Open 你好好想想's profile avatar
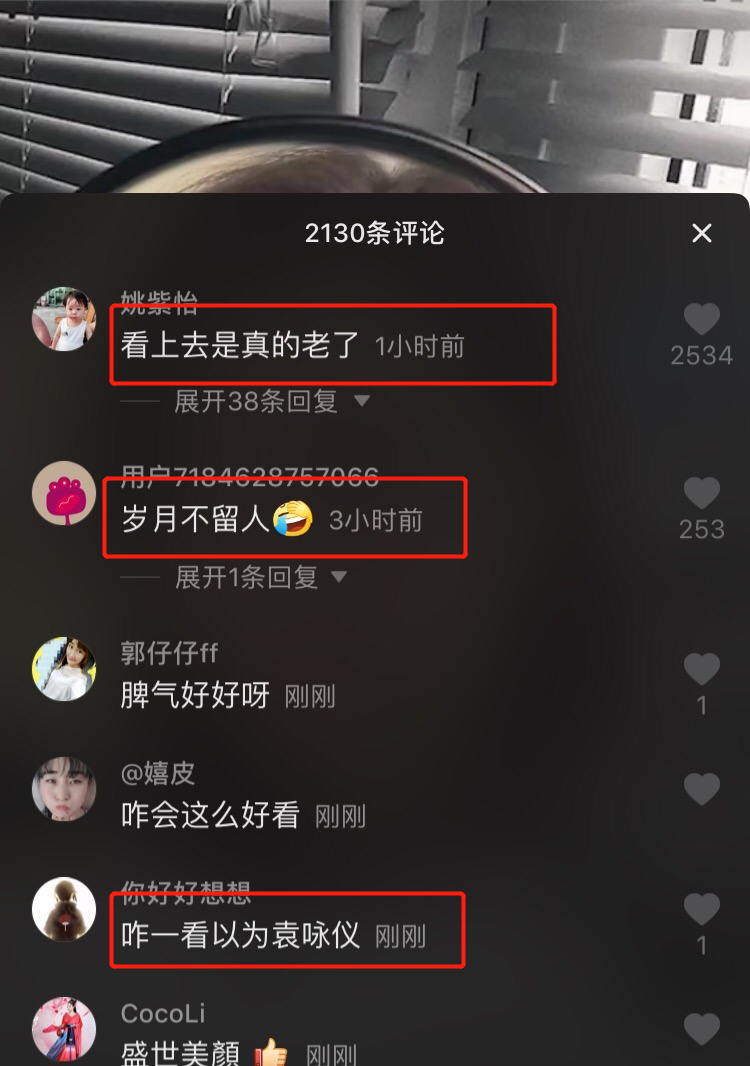 (64, 909)
